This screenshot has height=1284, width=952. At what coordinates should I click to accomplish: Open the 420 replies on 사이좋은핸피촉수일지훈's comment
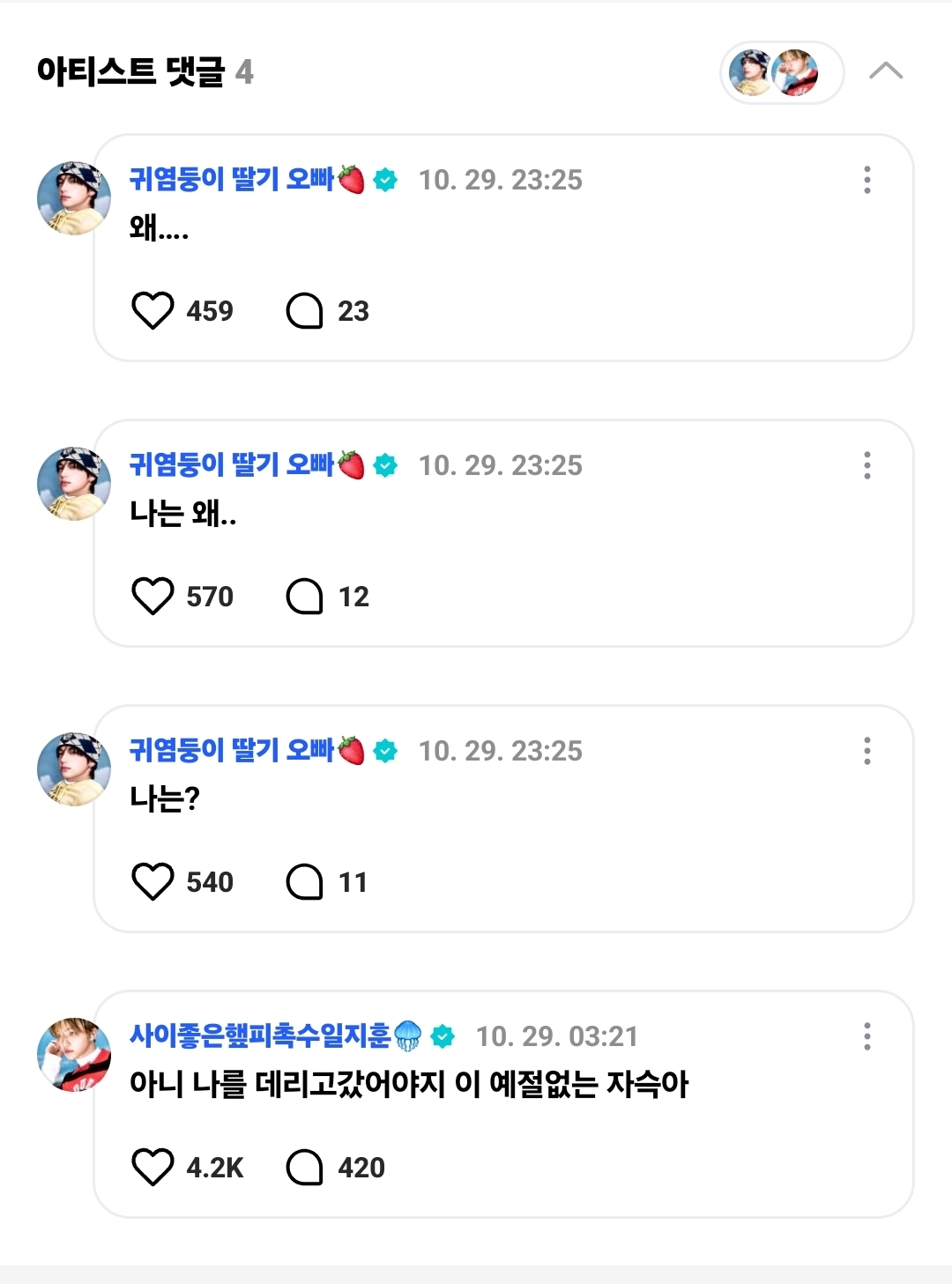tap(305, 1167)
